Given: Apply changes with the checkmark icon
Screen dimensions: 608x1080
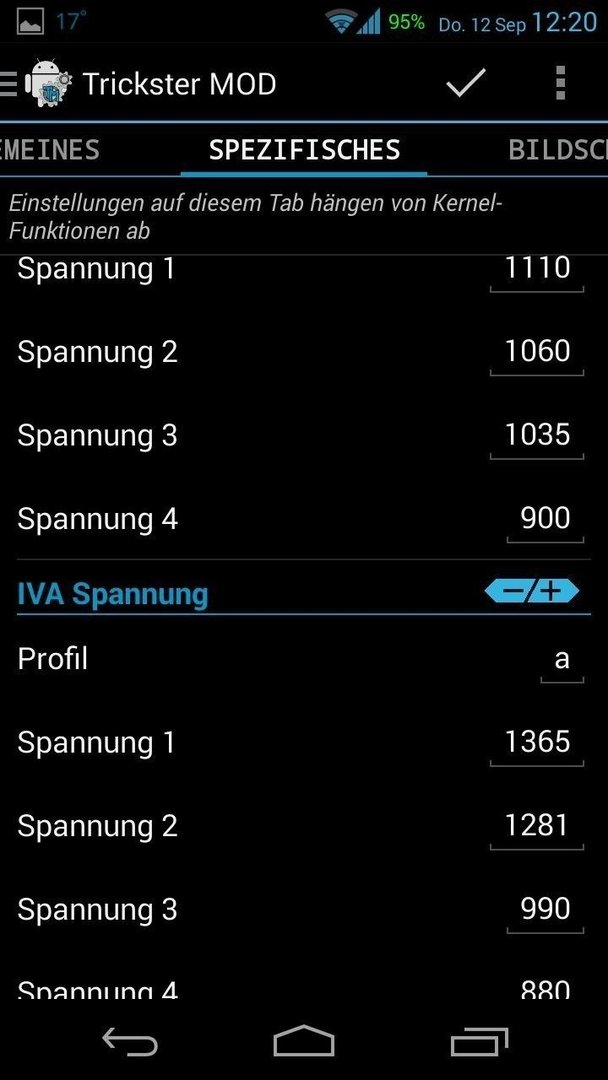Looking at the screenshot, I should 465,83.
